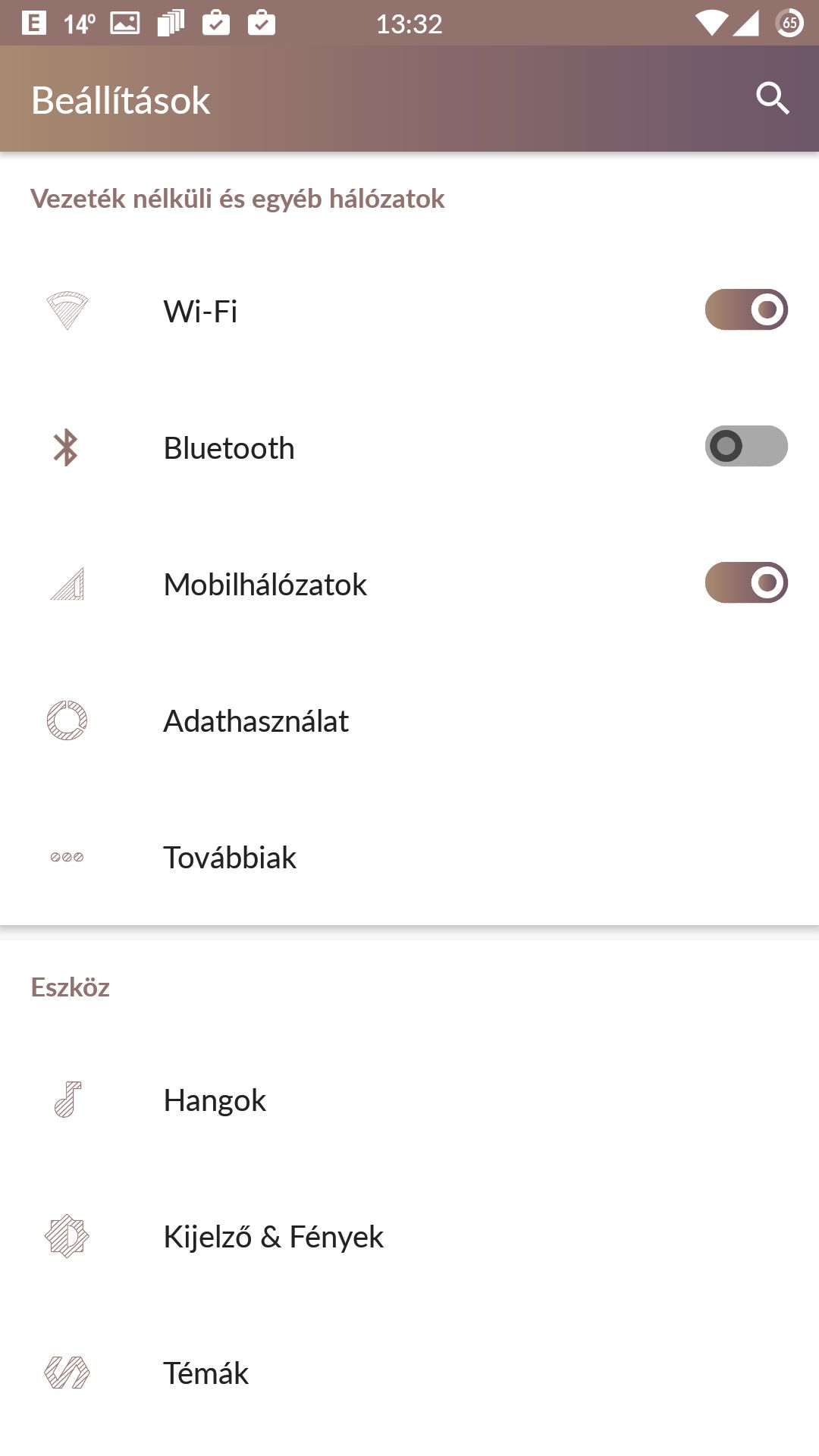Turn off the Wi-Fi switch
The image size is (819, 1456).
746,309
